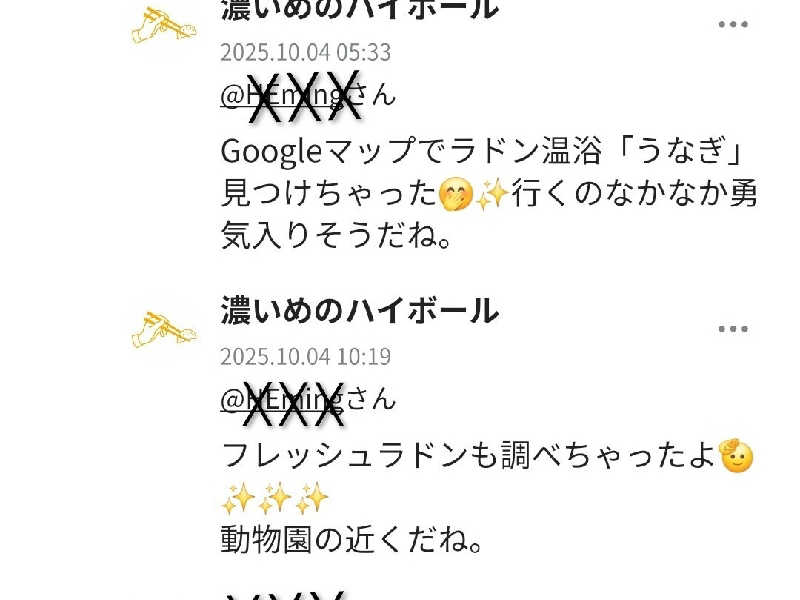
Task: Tap the underlined mention in the フレッシュラドン comment
Action: pyautogui.click(x=282, y=398)
